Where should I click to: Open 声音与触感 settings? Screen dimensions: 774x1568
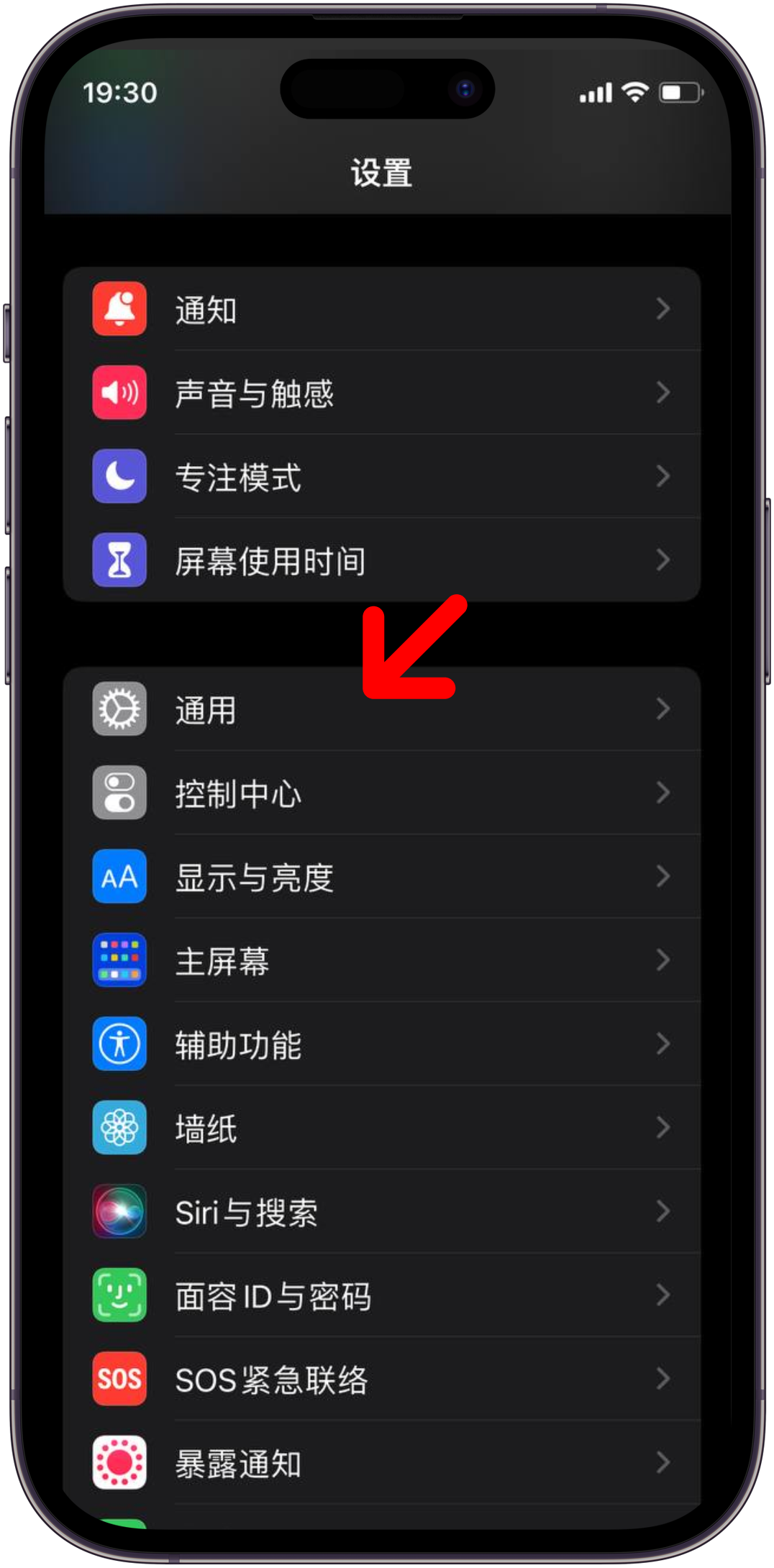point(381,393)
